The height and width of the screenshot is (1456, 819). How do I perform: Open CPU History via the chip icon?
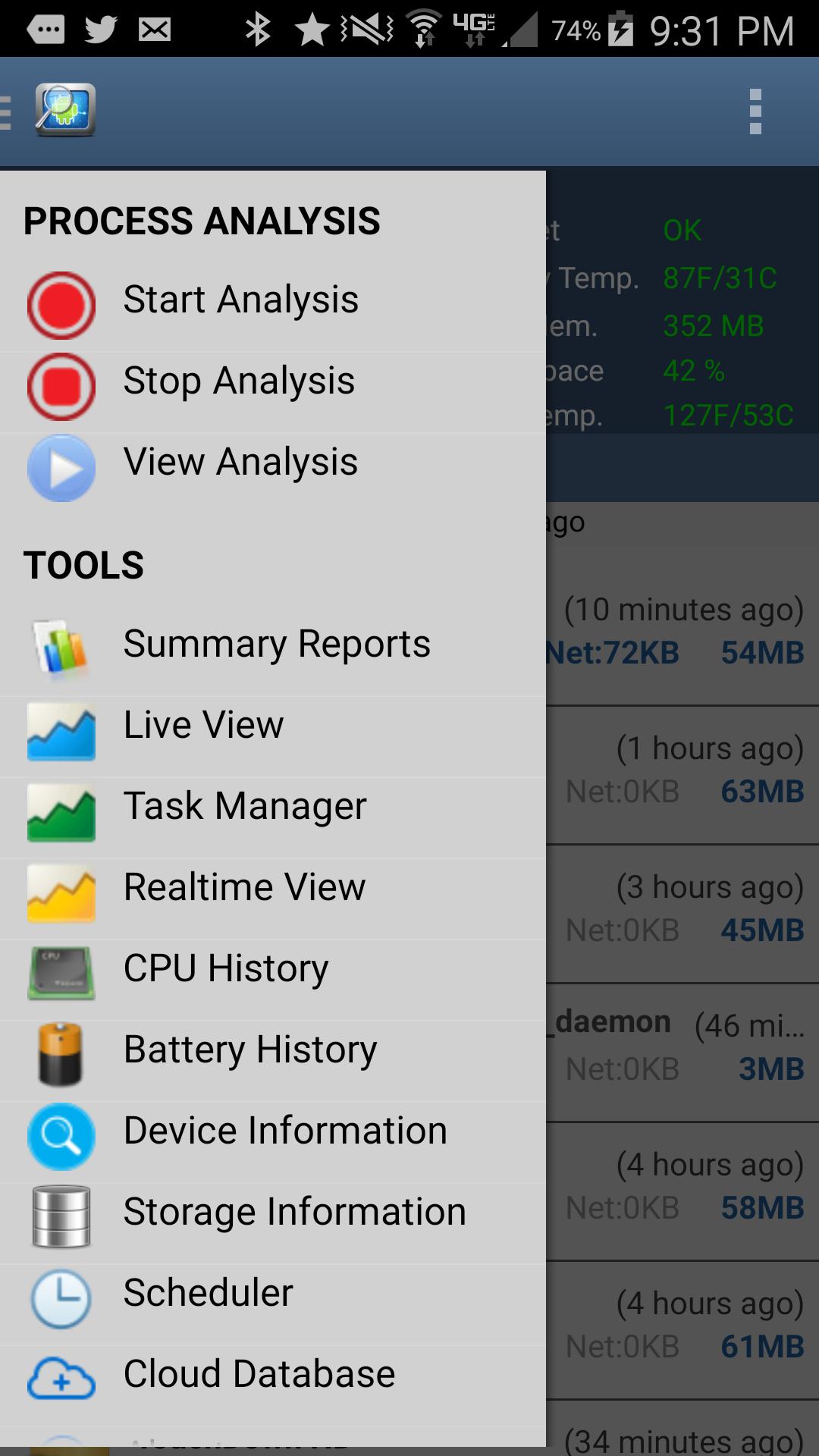point(61,974)
